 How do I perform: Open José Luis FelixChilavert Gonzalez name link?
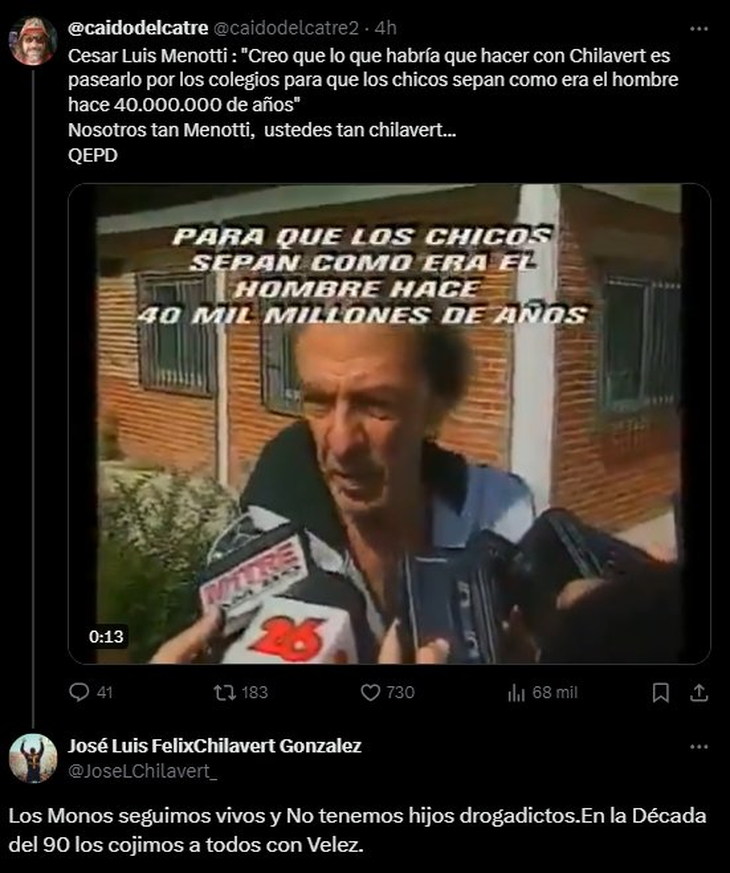pyautogui.click(x=215, y=746)
